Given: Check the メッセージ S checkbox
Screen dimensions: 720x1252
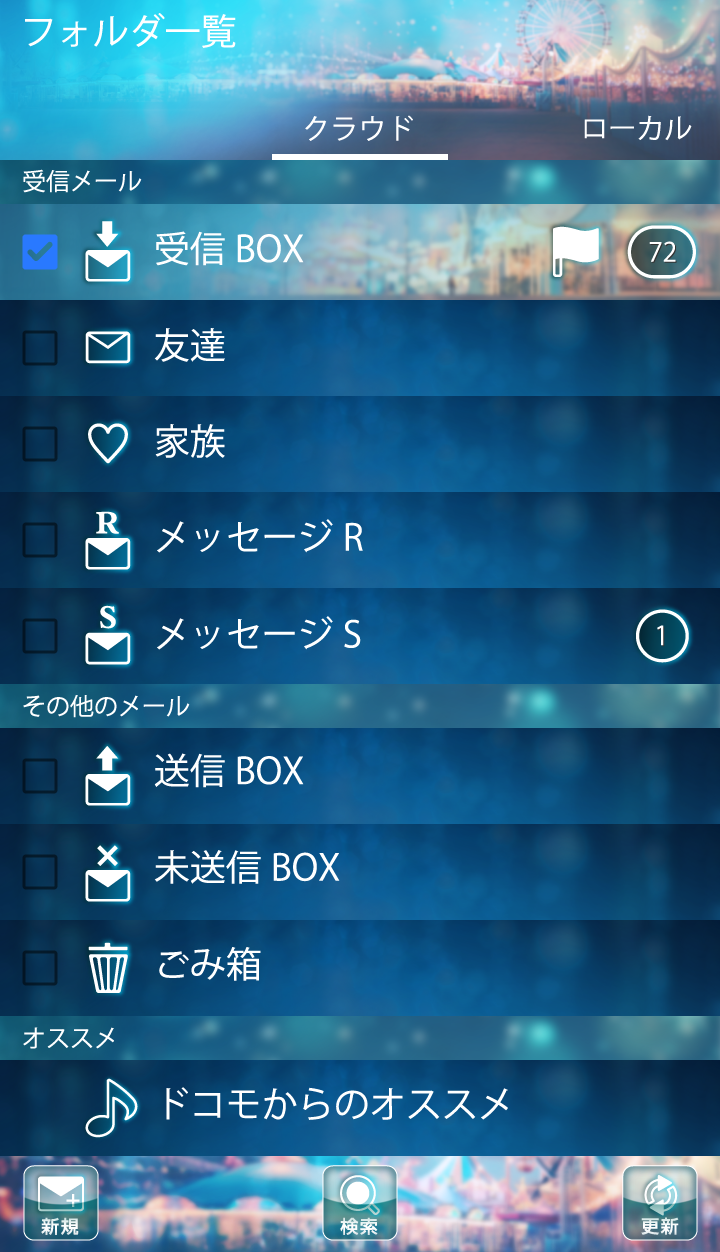Looking at the screenshot, I should point(40,636).
